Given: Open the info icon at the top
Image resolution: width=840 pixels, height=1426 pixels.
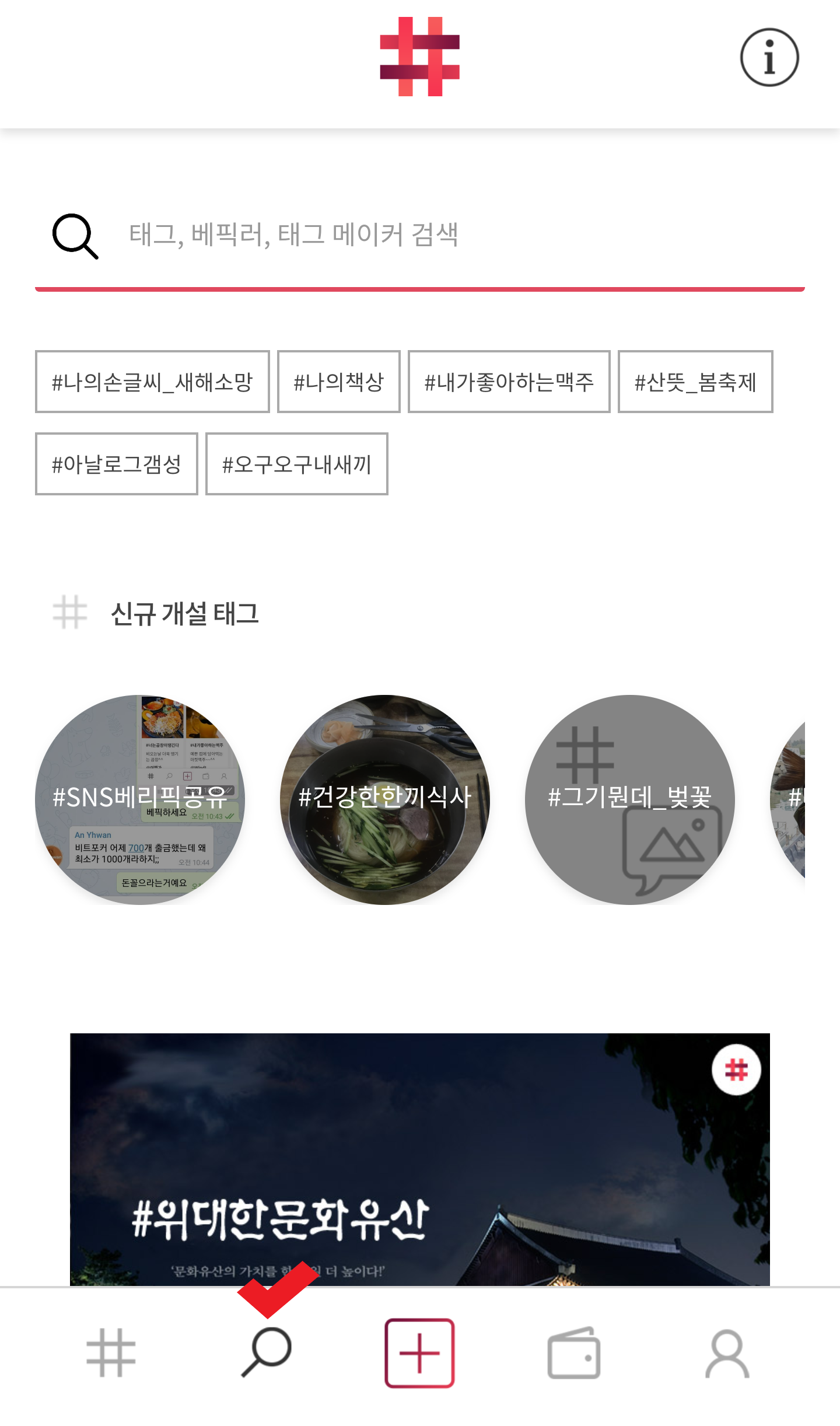Looking at the screenshot, I should [769, 57].
